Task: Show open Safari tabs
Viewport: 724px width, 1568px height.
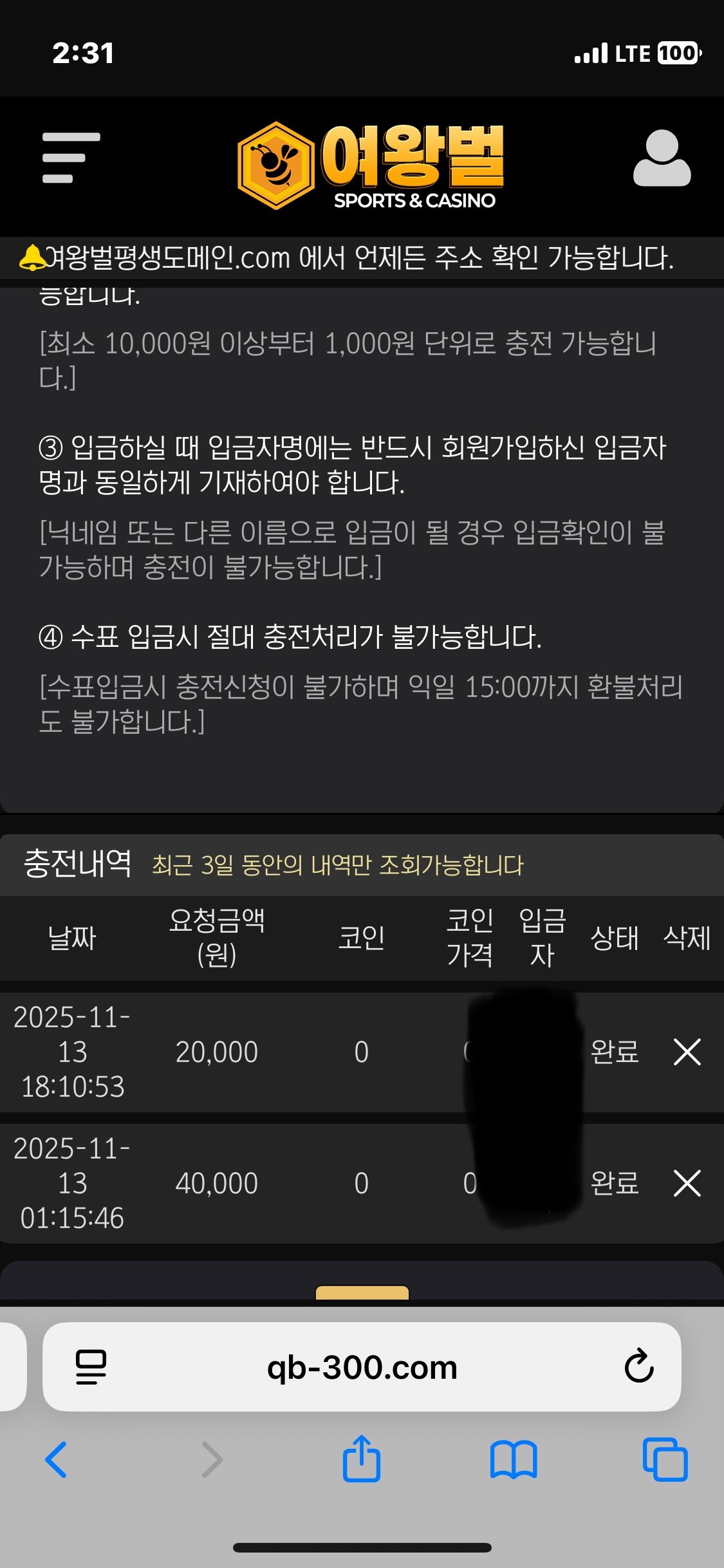Action: [665, 1459]
